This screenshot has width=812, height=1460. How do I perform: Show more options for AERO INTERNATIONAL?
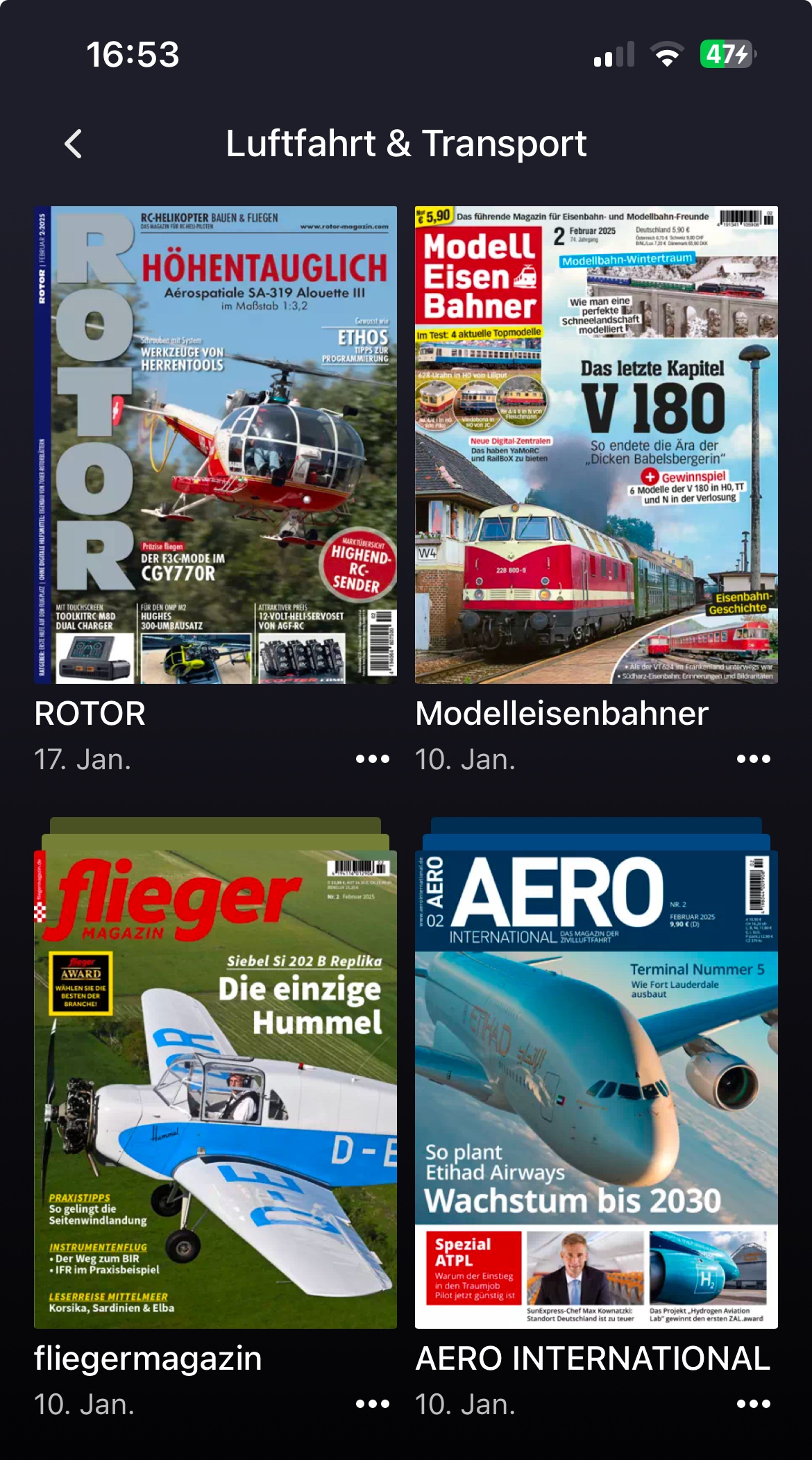(x=754, y=1404)
